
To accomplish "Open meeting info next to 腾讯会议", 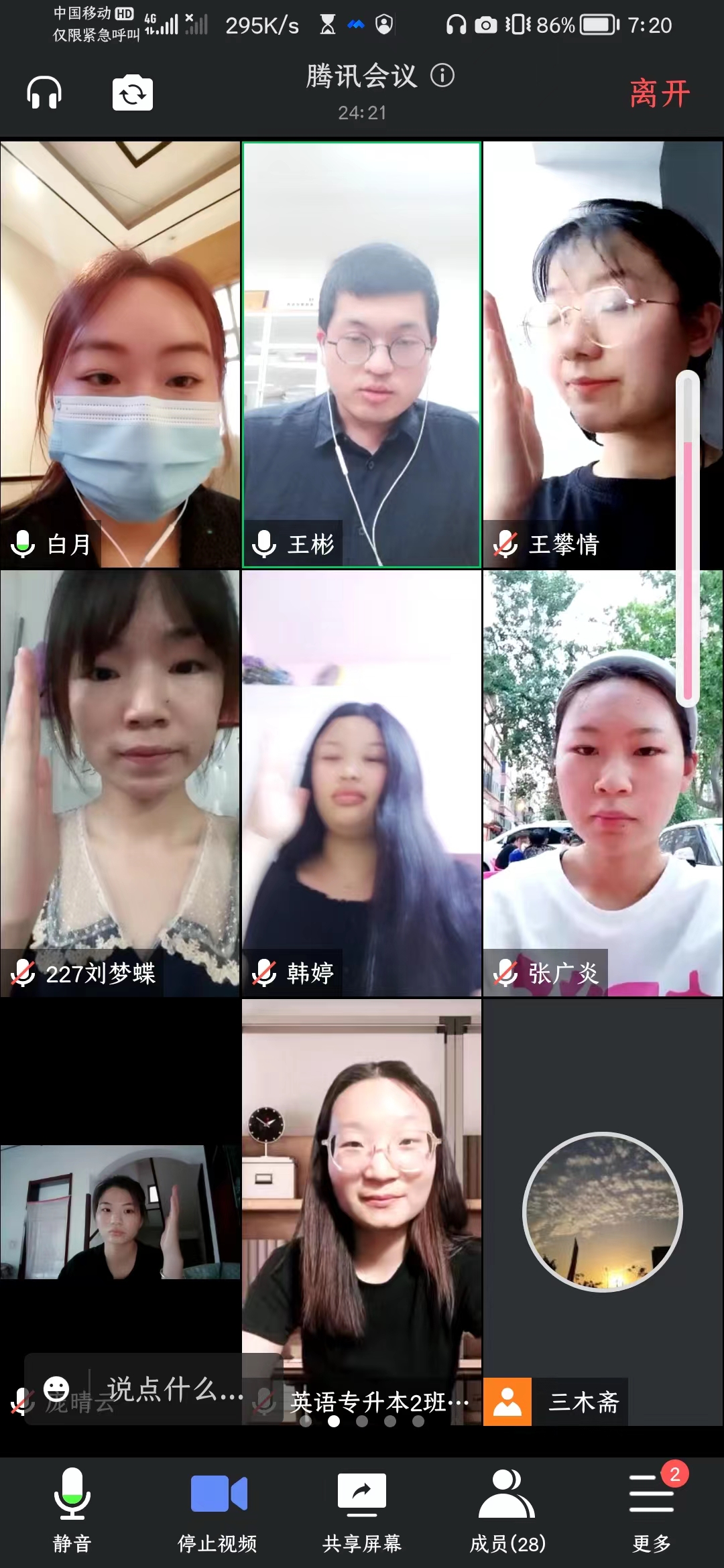I will (x=442, y=75).
